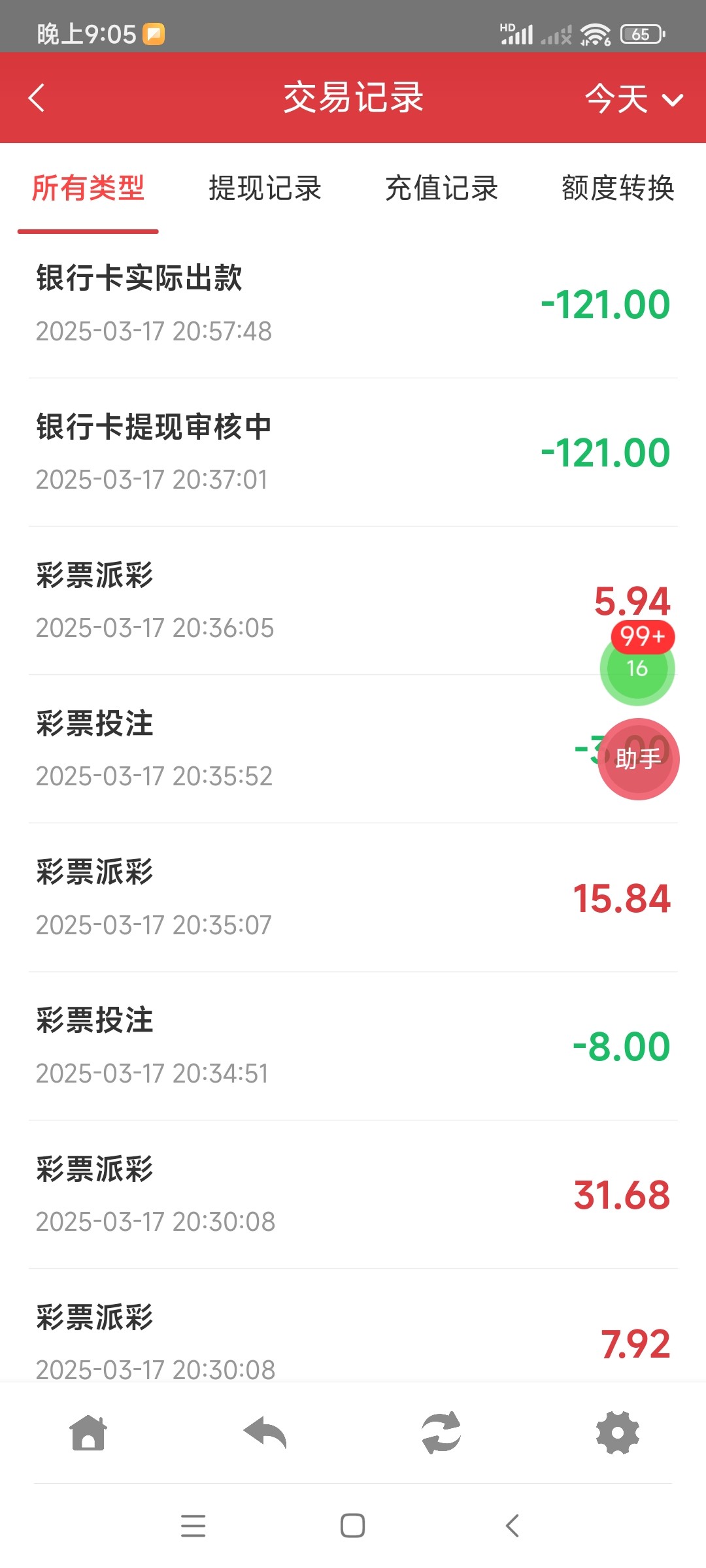Switch to the 额度转换 tab
The image size is (706, 1568).
[618, 188]
